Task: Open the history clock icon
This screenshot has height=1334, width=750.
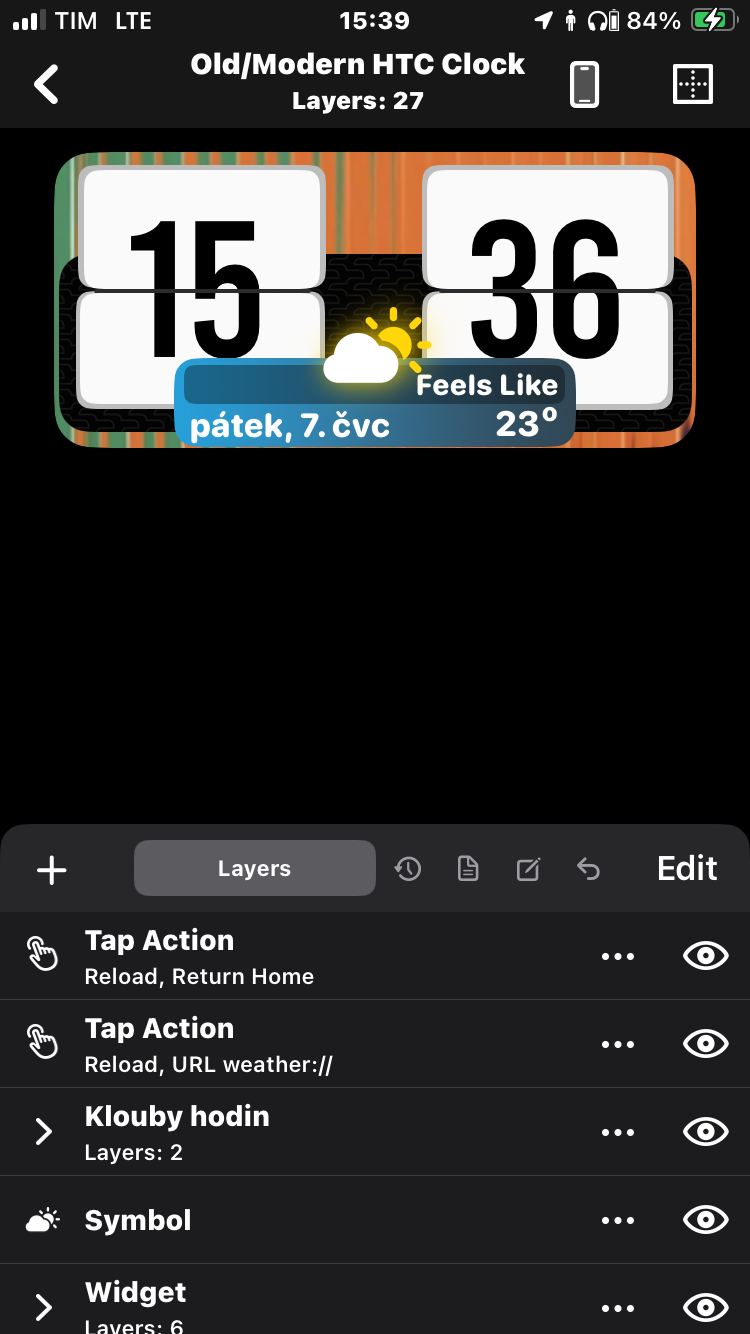Action: (x=408, y=869)
